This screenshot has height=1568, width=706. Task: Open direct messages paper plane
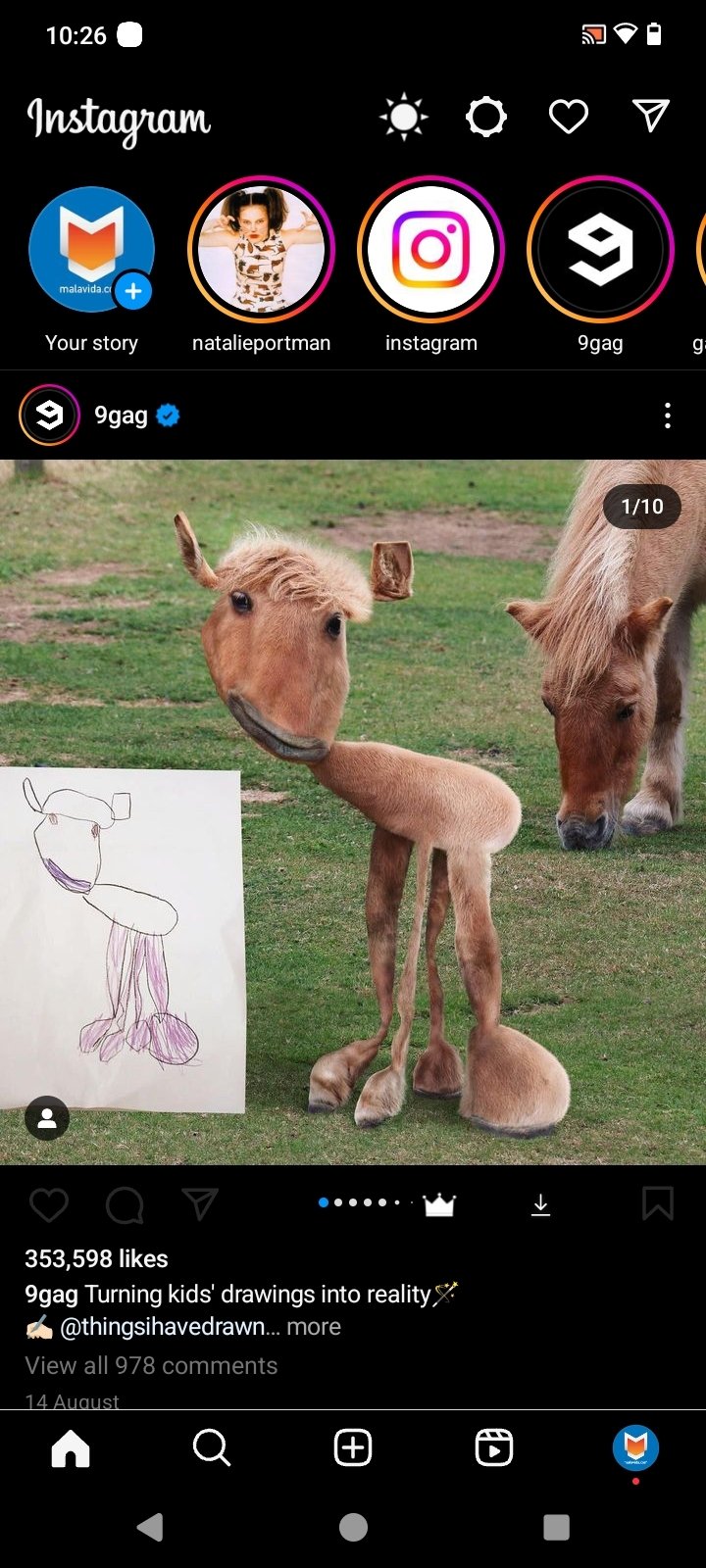pos(651,116)
